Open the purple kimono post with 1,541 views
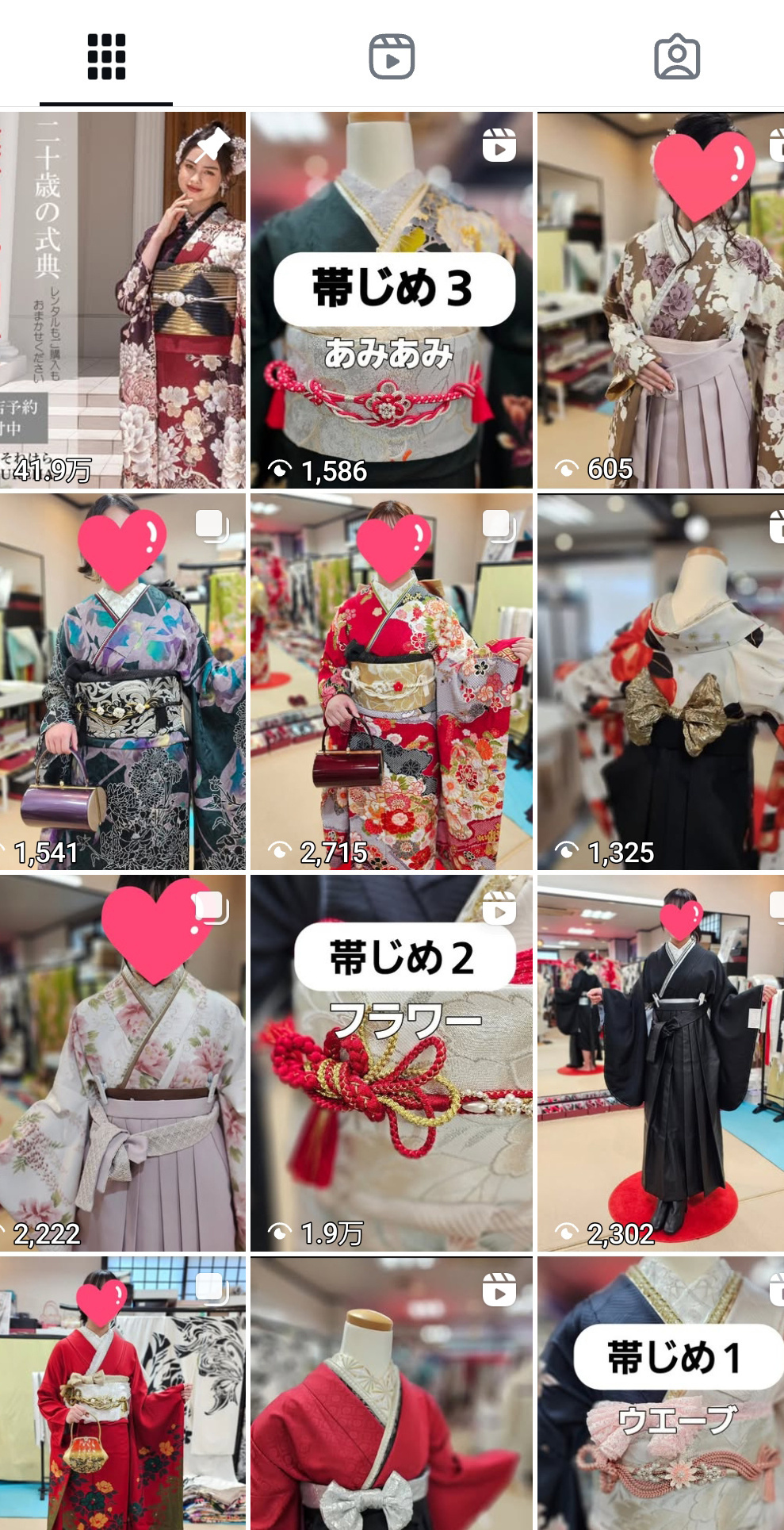 coord(122,682)
